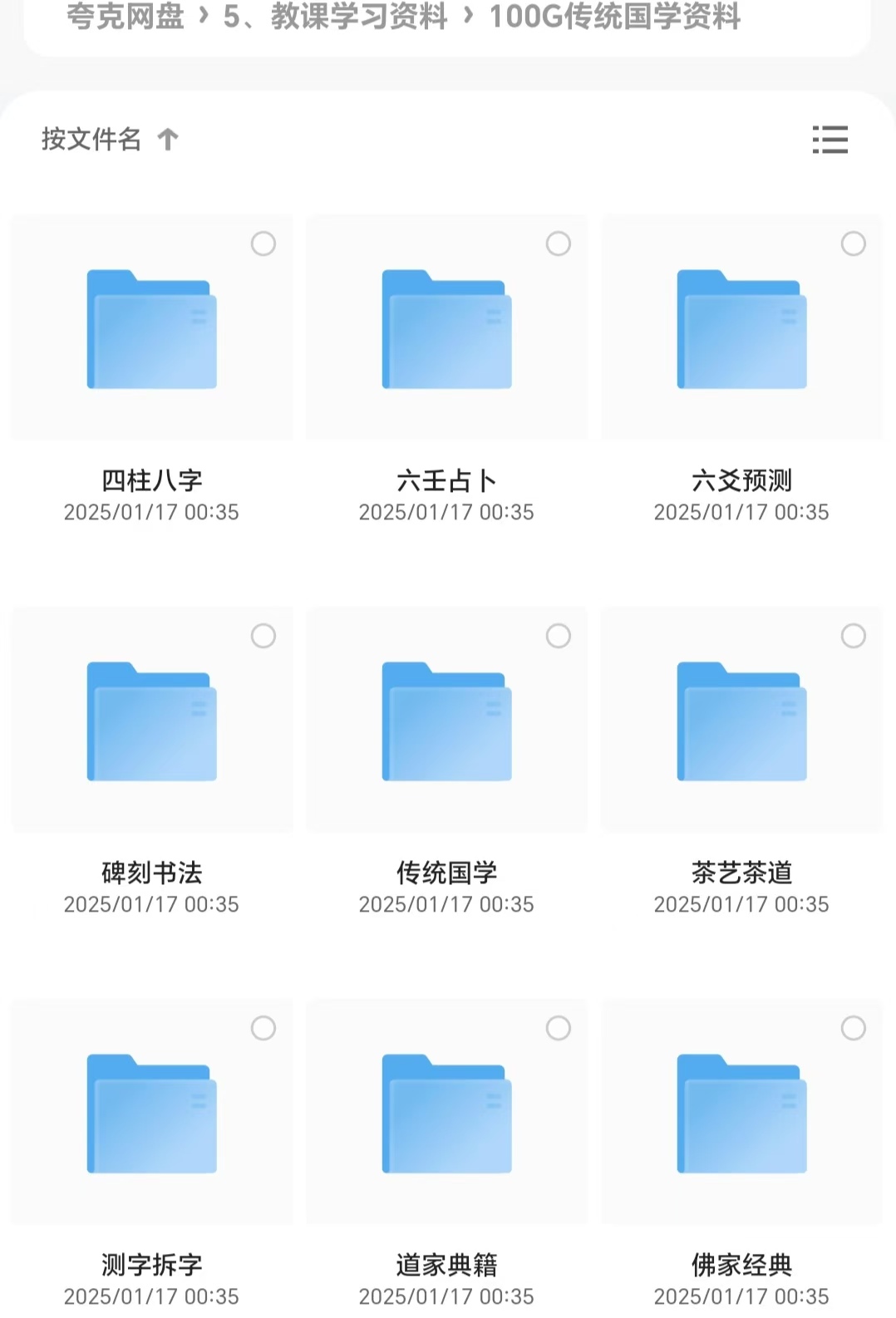Screen dimensions: 896x1318
Task: Open the 佛家经典 folder
Action: [x=741, y=1114]
